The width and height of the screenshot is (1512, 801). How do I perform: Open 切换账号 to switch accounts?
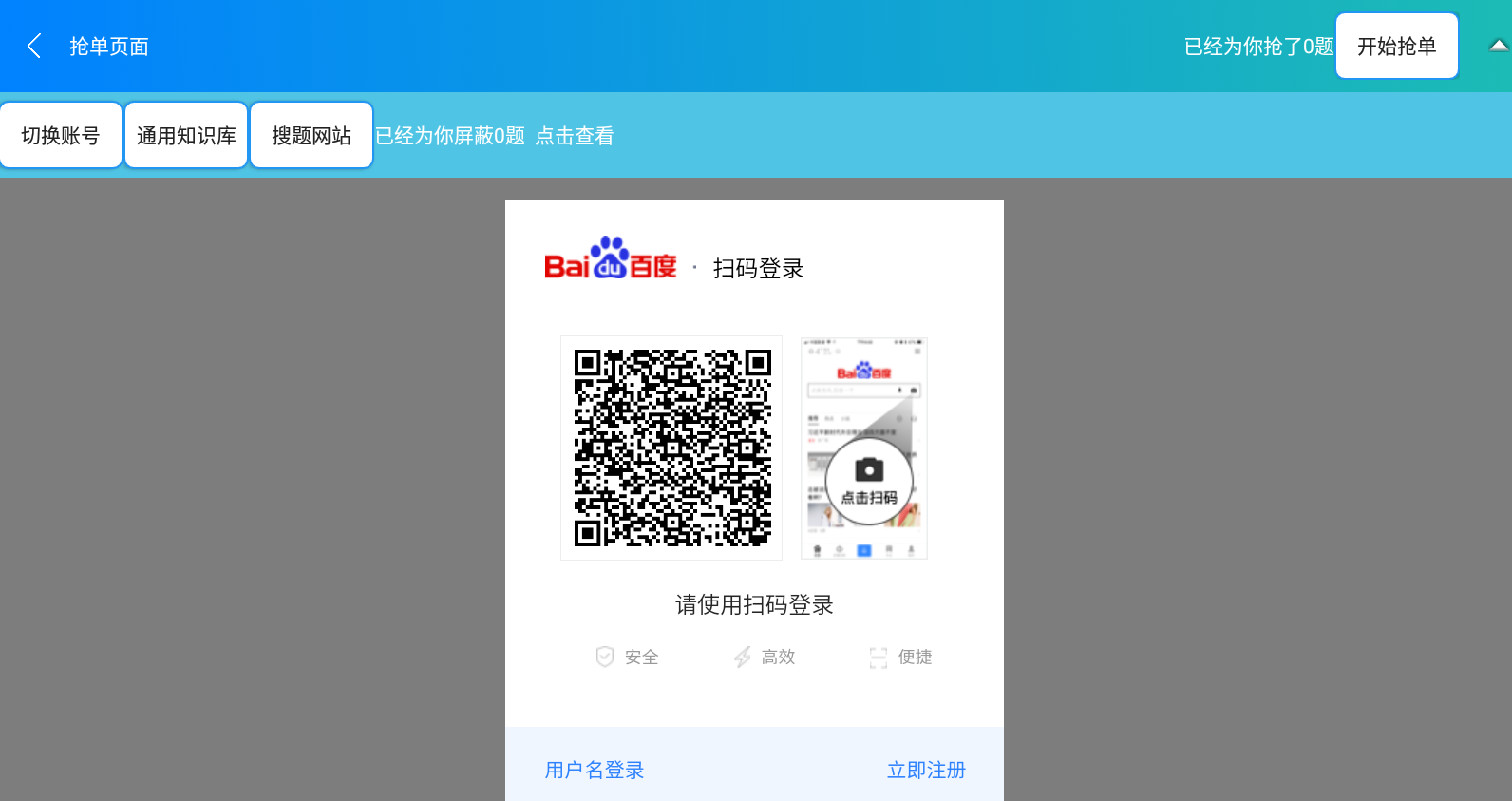(x=61, y=136)
